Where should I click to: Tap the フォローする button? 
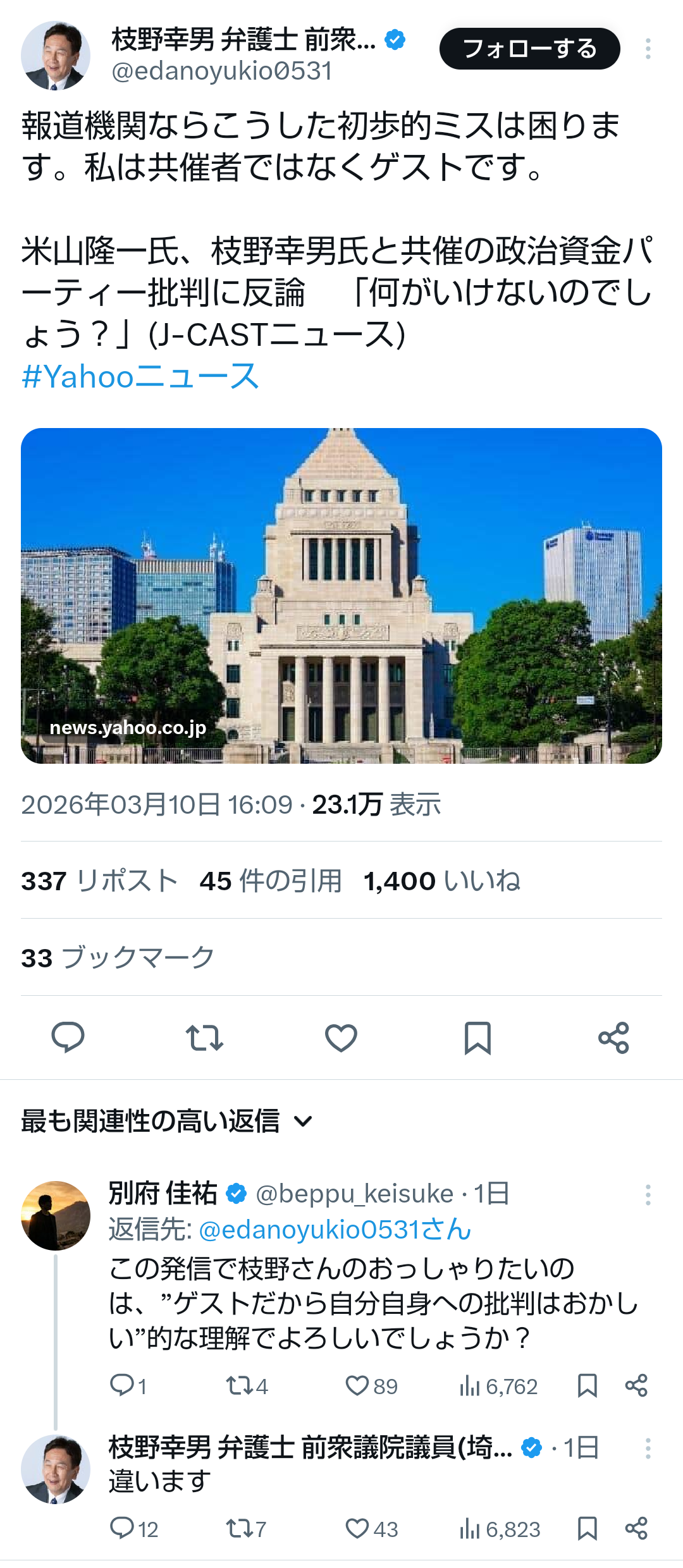click(x=529, y=49)
